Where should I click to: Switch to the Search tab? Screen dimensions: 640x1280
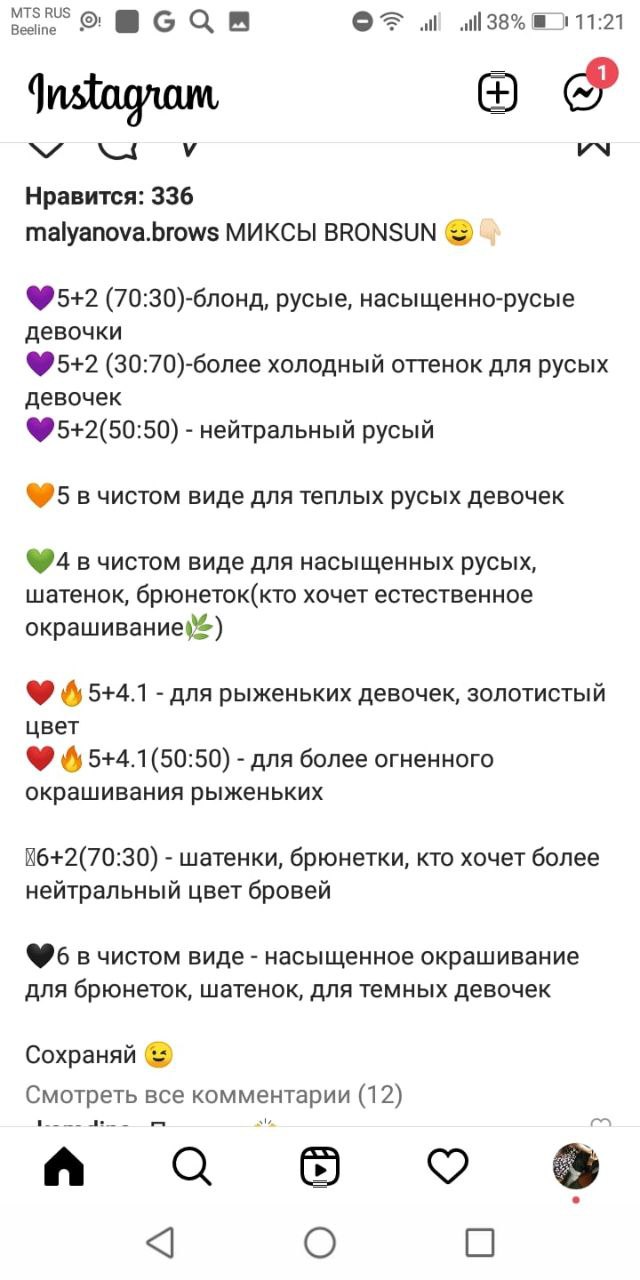(x=191, y=1166)
